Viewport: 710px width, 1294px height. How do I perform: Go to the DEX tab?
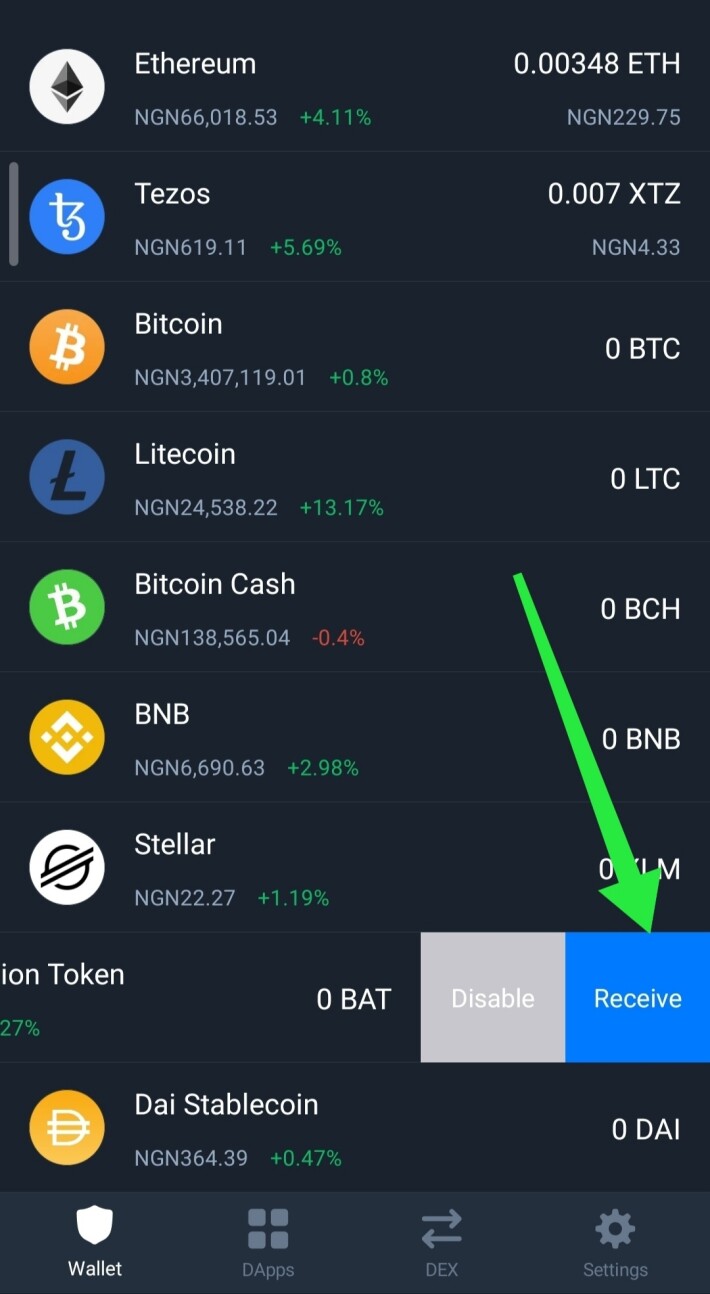pos(441,1243)
